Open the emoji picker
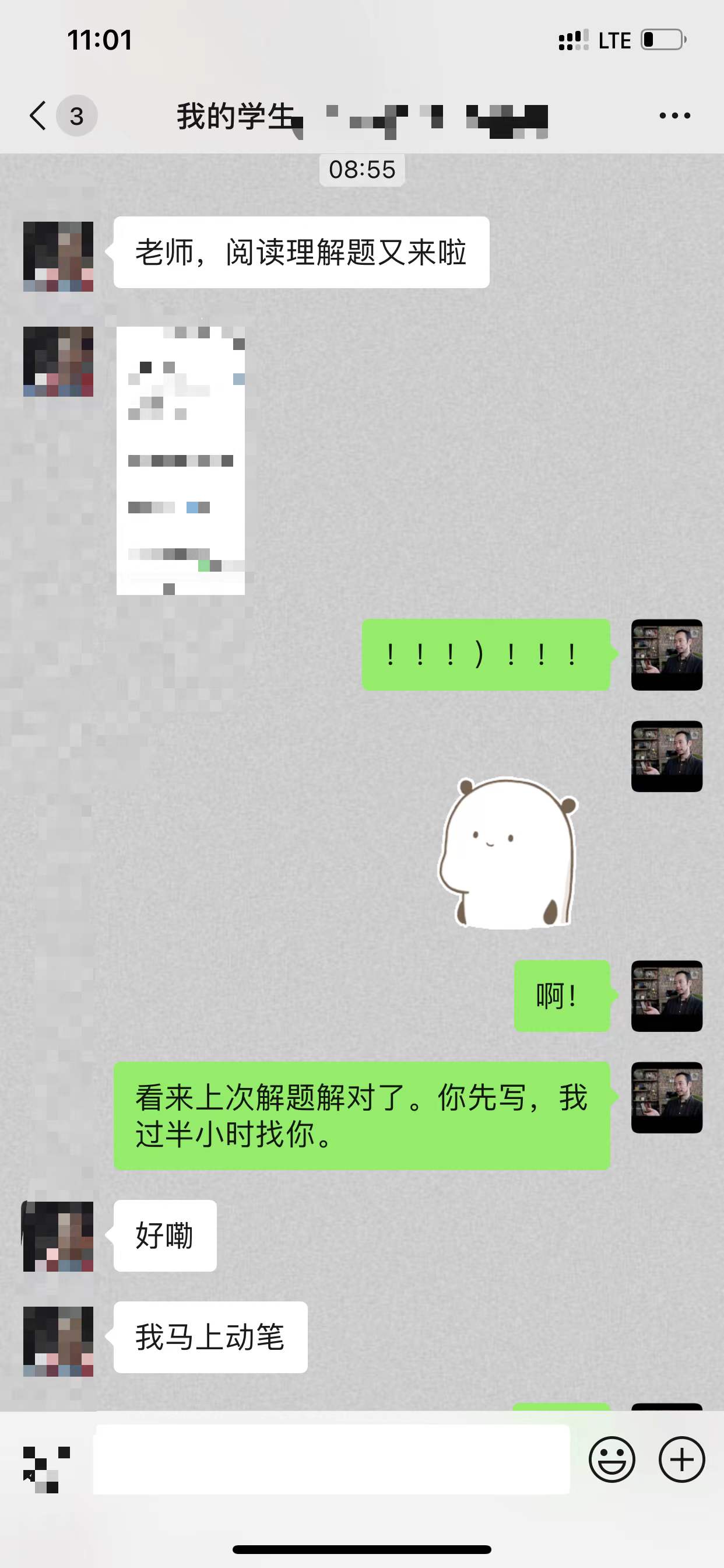This screenshot has width=724, height=1568. 611,1459
